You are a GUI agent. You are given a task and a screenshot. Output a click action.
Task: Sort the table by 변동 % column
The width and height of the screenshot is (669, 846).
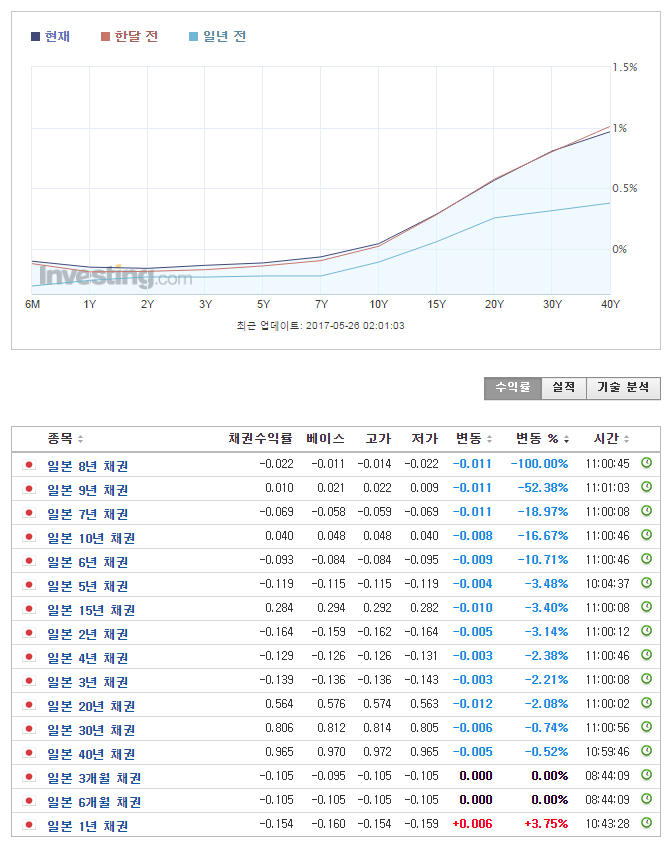pyautogui.click(x=543, y=439)
